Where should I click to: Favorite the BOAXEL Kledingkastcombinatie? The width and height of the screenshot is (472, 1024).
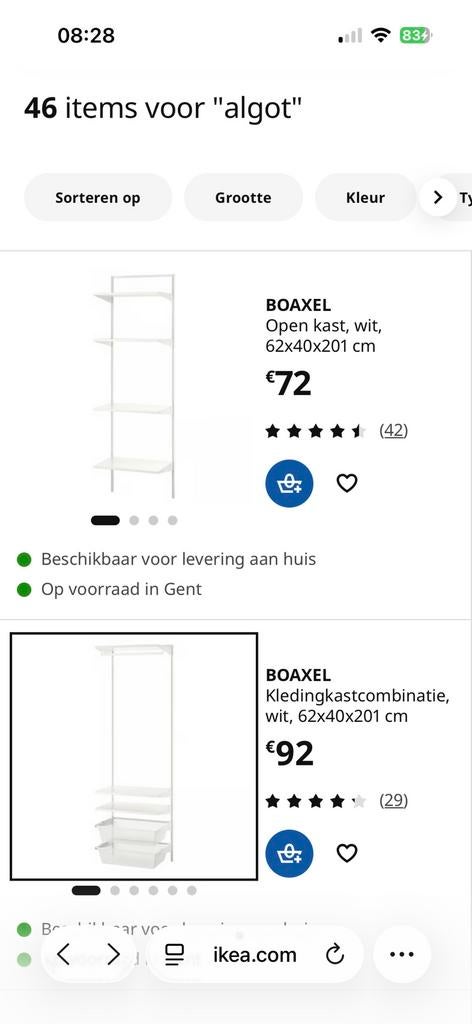(347, 853)
